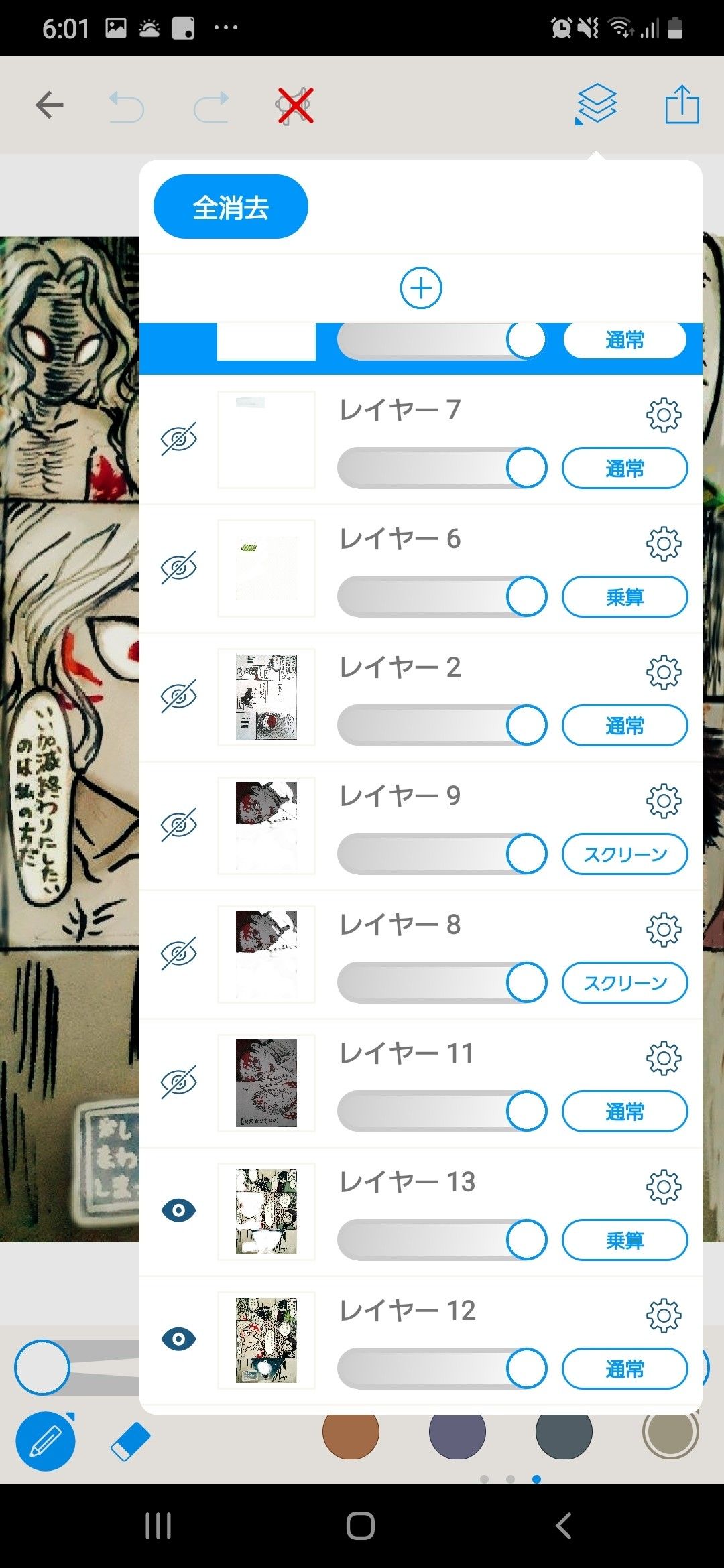The image size is (724, 1568).
Task: Select the レイヤー 11 thumbnail
Action: (266, 1083)
